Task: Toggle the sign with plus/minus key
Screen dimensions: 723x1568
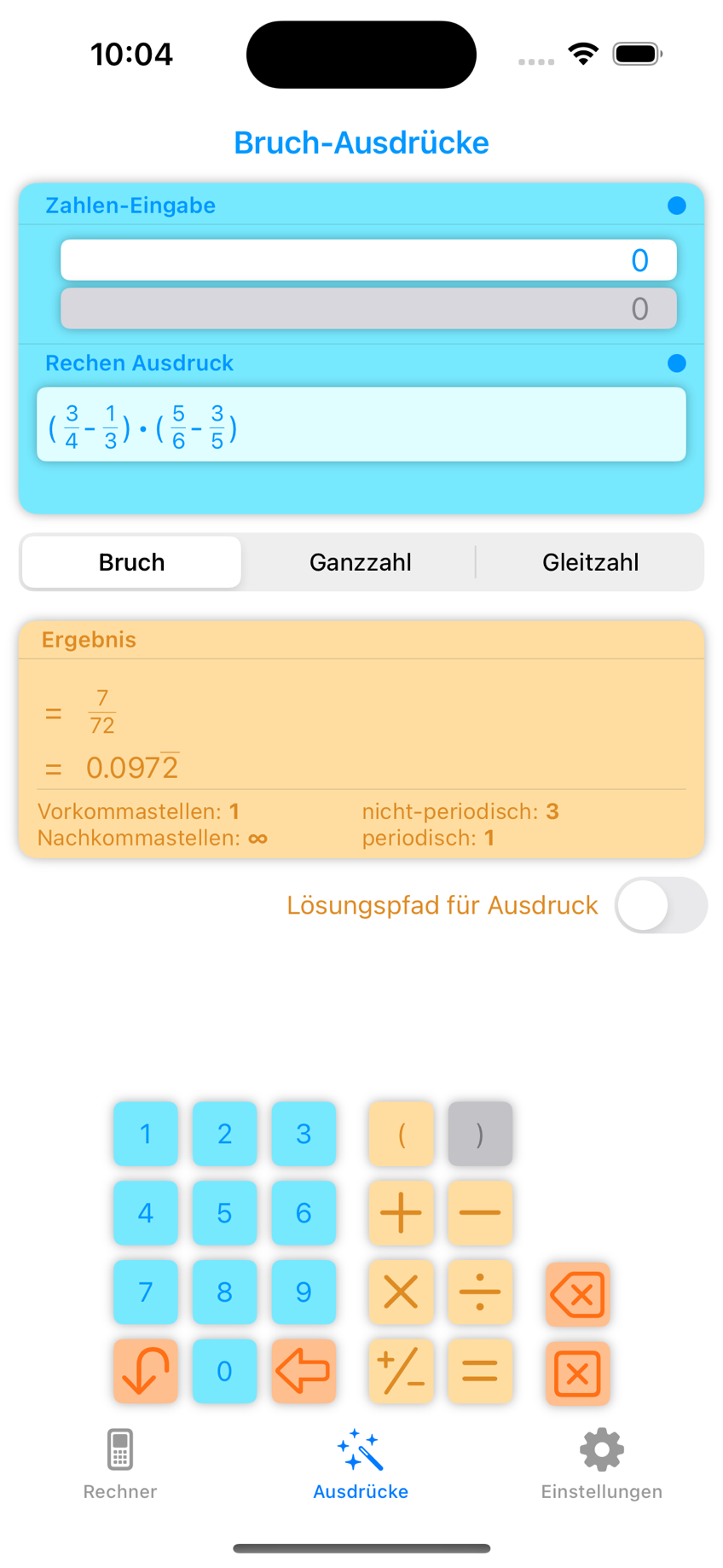Action: (401, 1371)
